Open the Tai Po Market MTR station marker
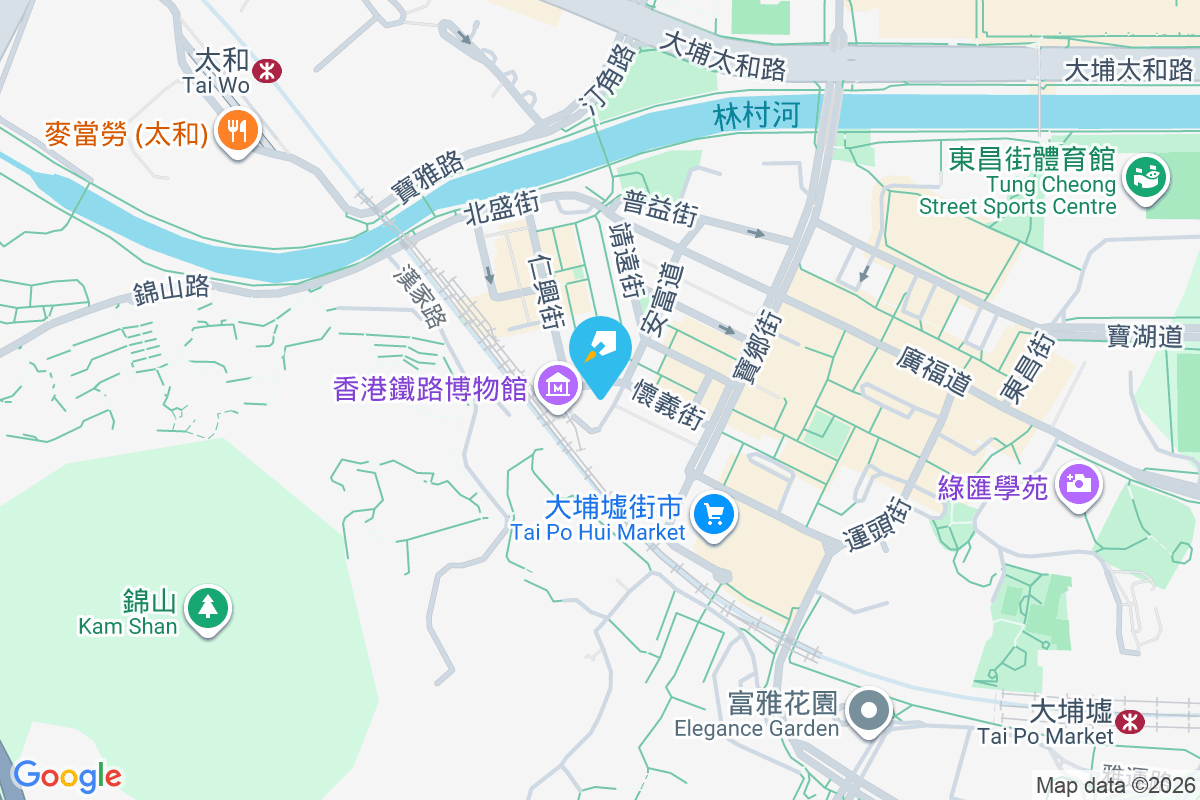 click(x=1130, y=719)
